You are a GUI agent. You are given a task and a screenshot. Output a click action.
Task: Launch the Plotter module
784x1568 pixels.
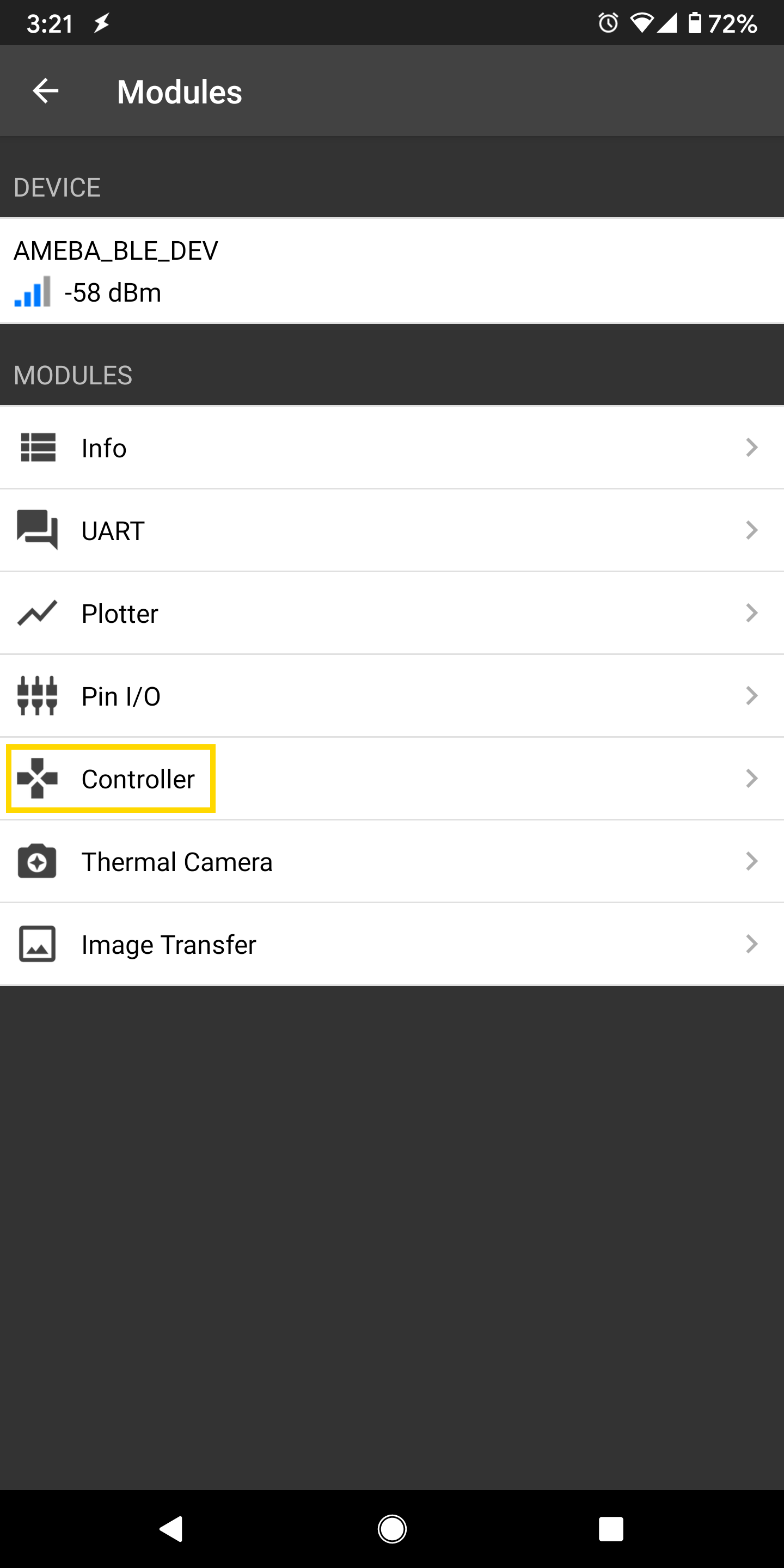[392, 613]
